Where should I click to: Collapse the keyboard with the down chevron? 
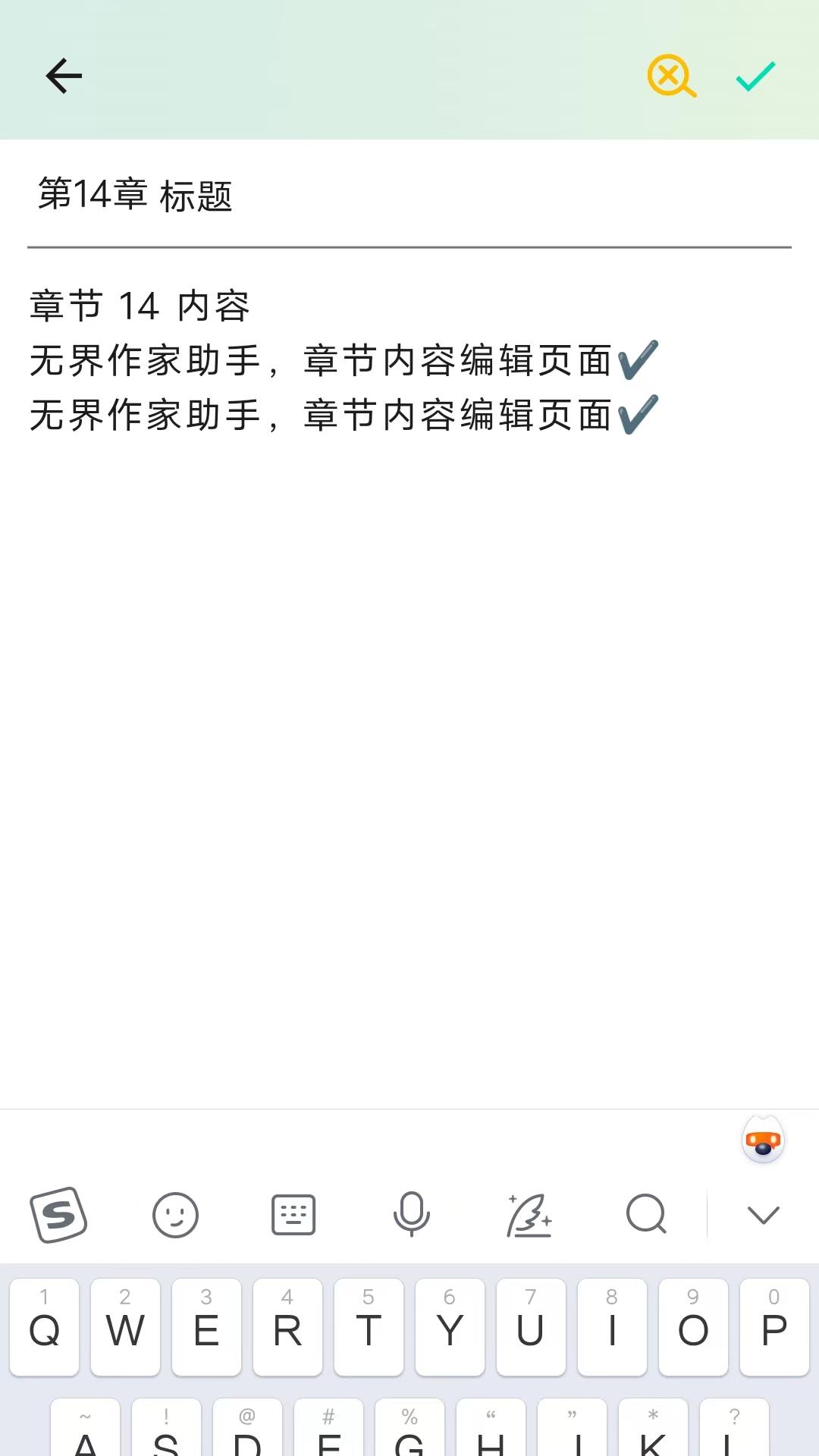(763, 1216)
